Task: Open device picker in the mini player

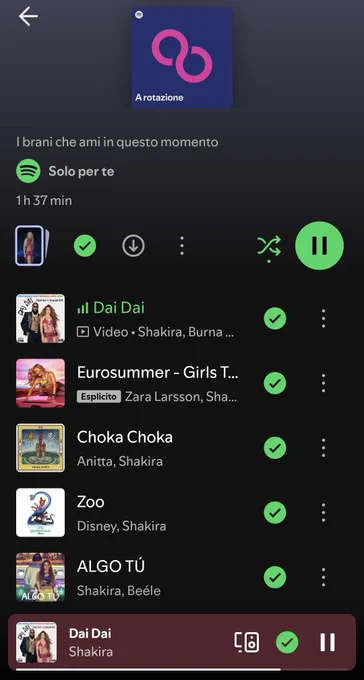Action: [x=247, y=642]
